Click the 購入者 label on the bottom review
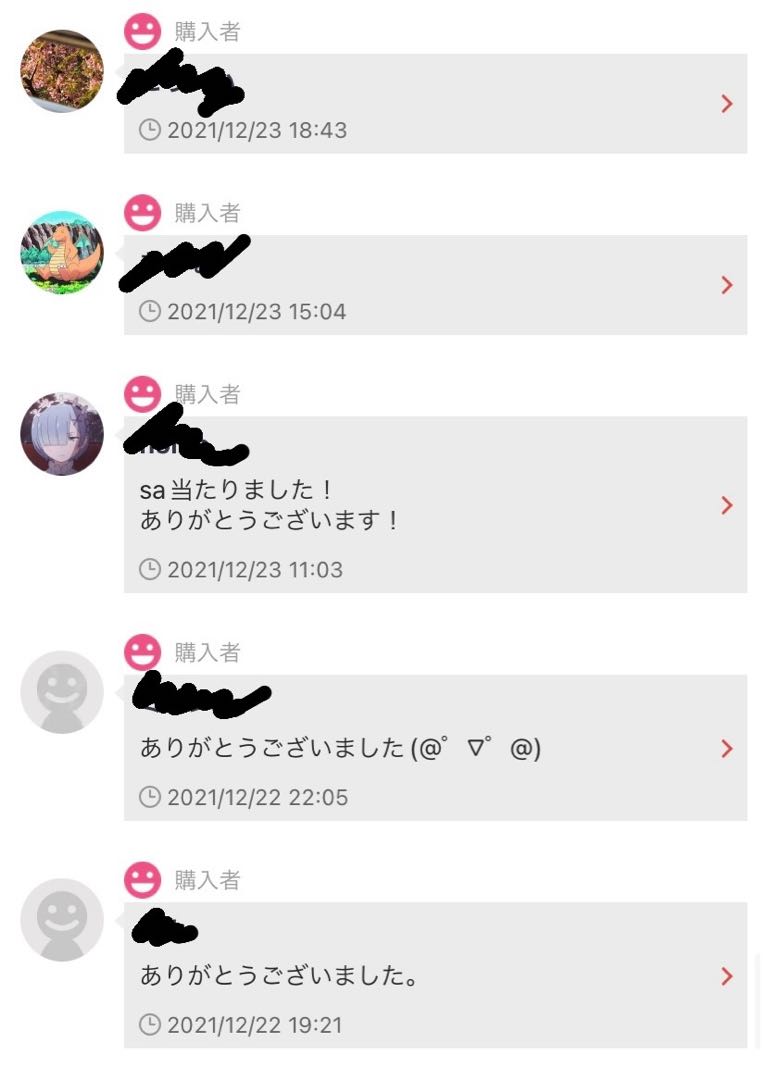Viewport: 767px width, 1080px height. [x=207, y=881]
